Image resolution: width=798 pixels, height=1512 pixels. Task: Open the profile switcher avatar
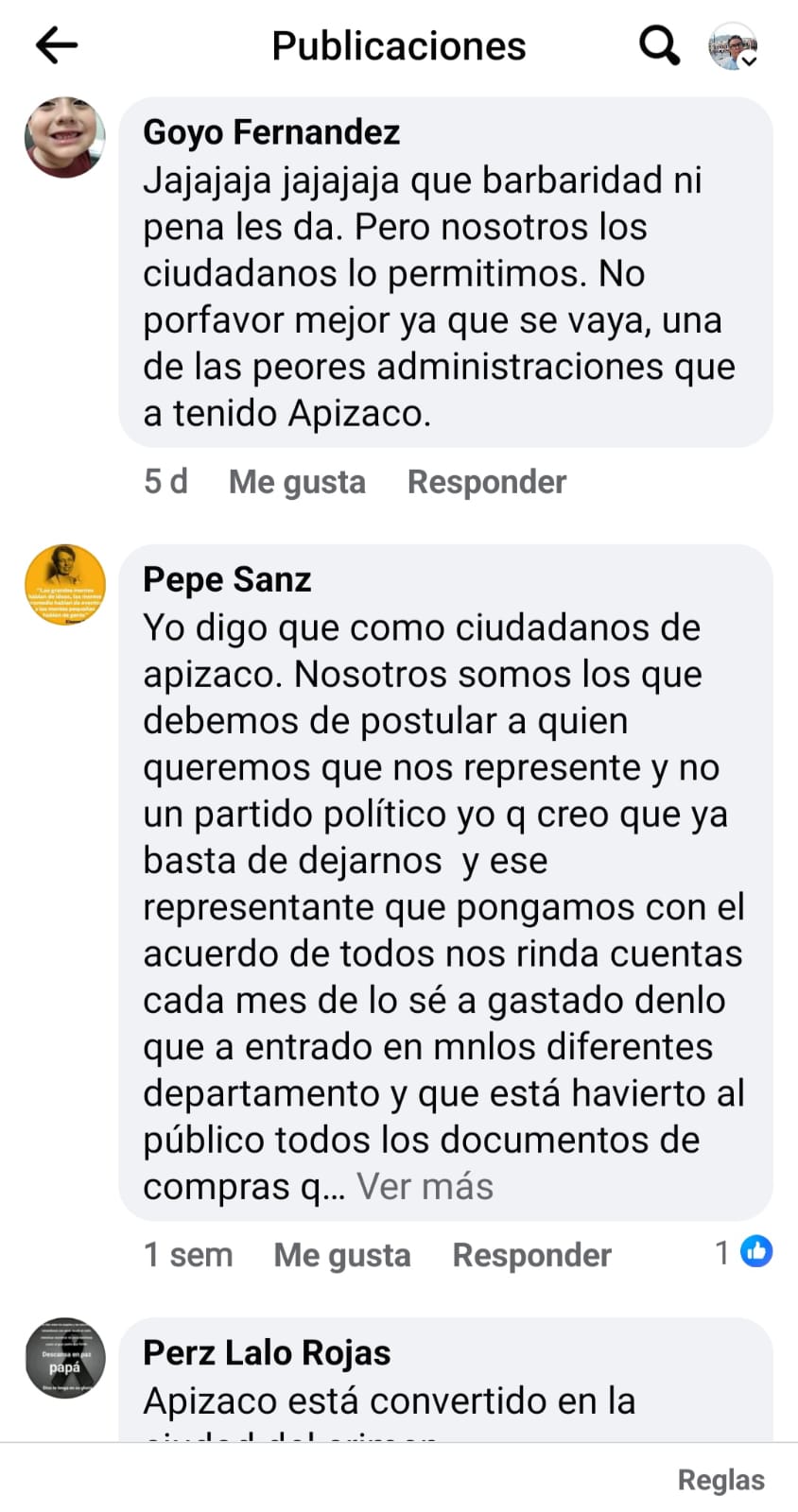coord(734,46)
